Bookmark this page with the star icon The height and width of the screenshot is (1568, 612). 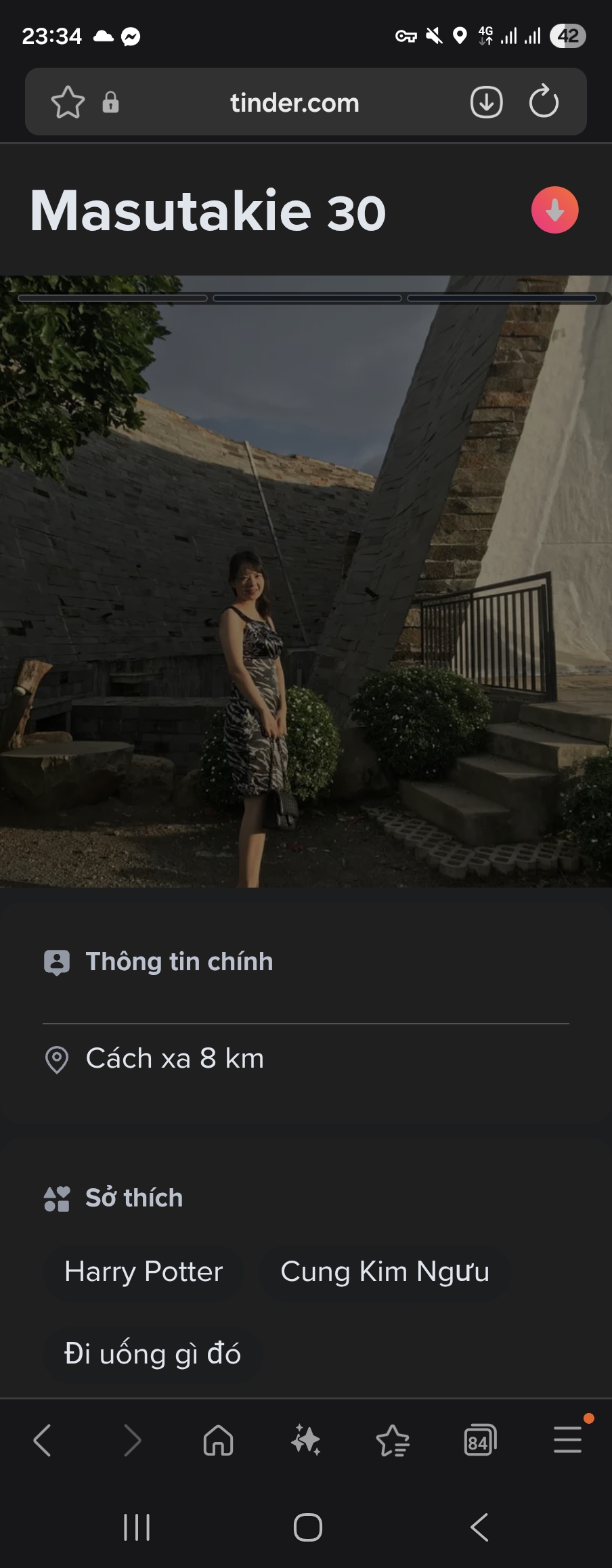click(68, 103)
